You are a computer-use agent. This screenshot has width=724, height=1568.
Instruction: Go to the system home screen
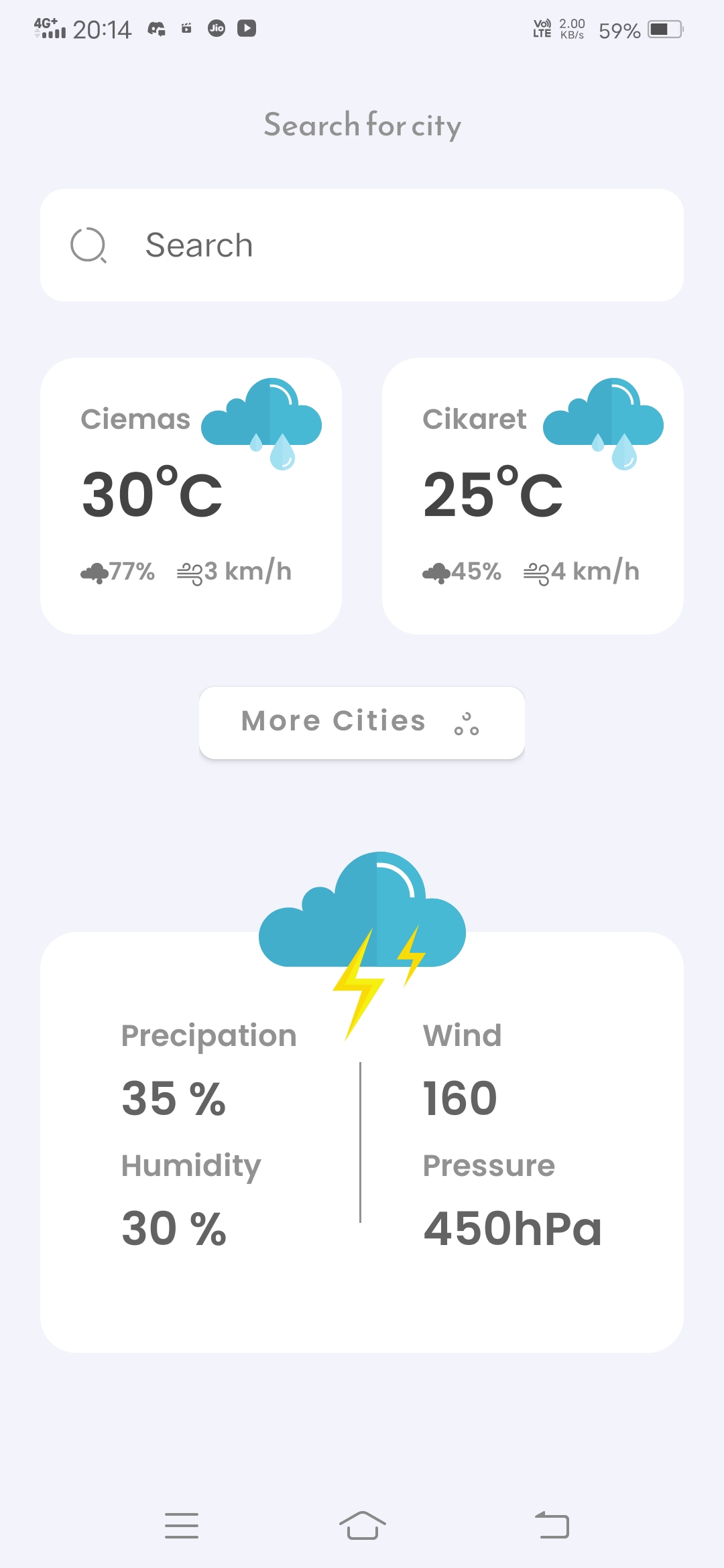362,1526
